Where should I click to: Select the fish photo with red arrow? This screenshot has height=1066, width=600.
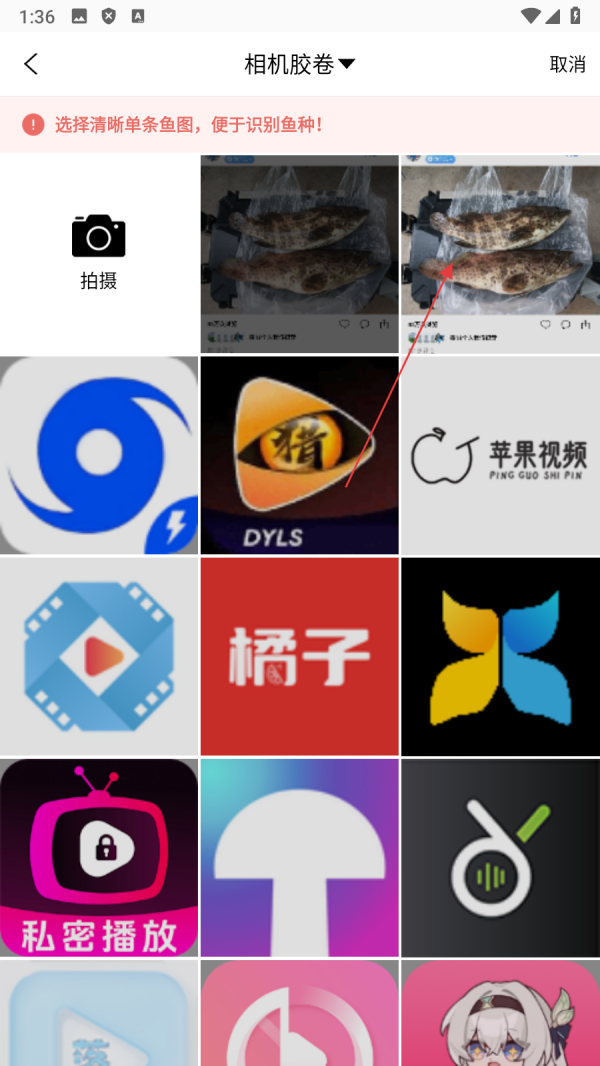pos(500,253)
